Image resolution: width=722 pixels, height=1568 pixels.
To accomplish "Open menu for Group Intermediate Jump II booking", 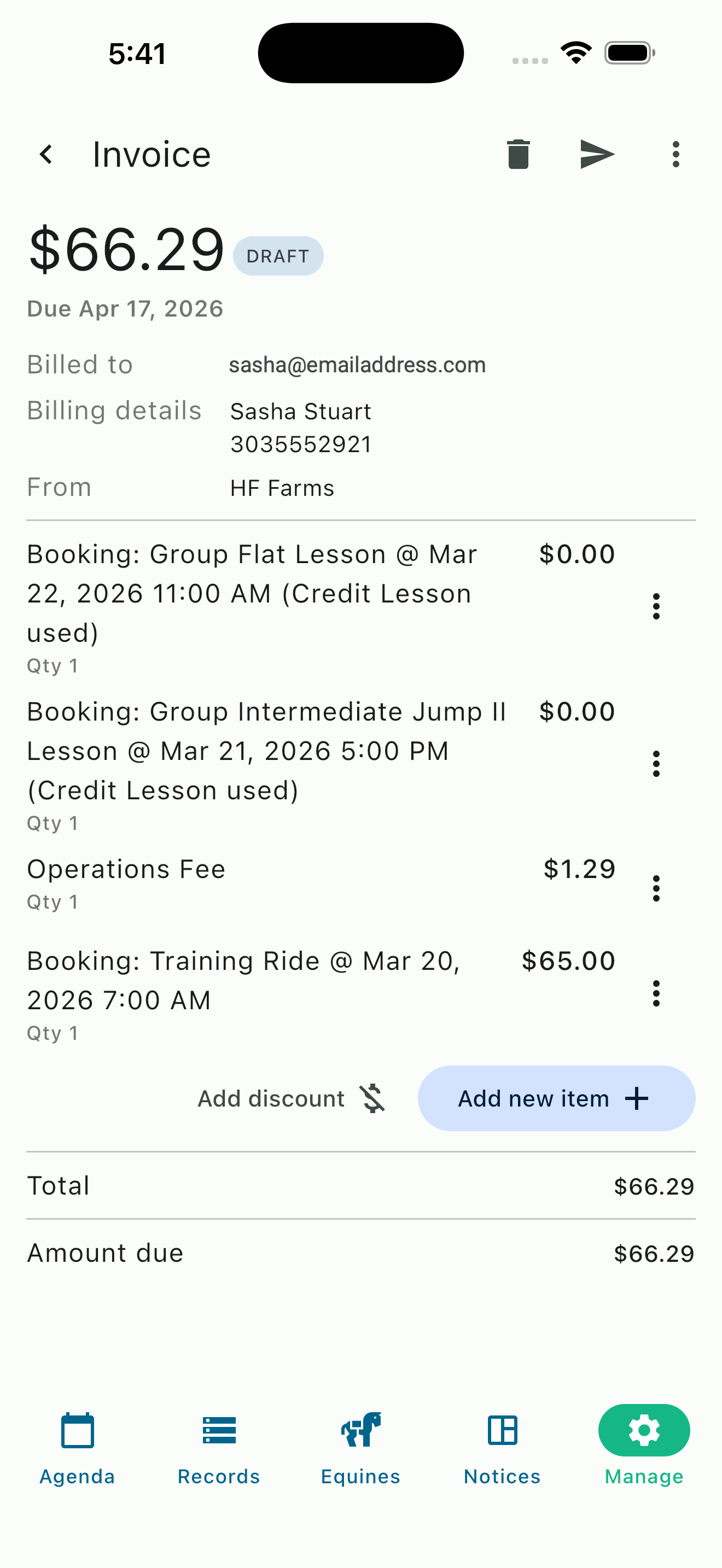I will click(656, 764).
